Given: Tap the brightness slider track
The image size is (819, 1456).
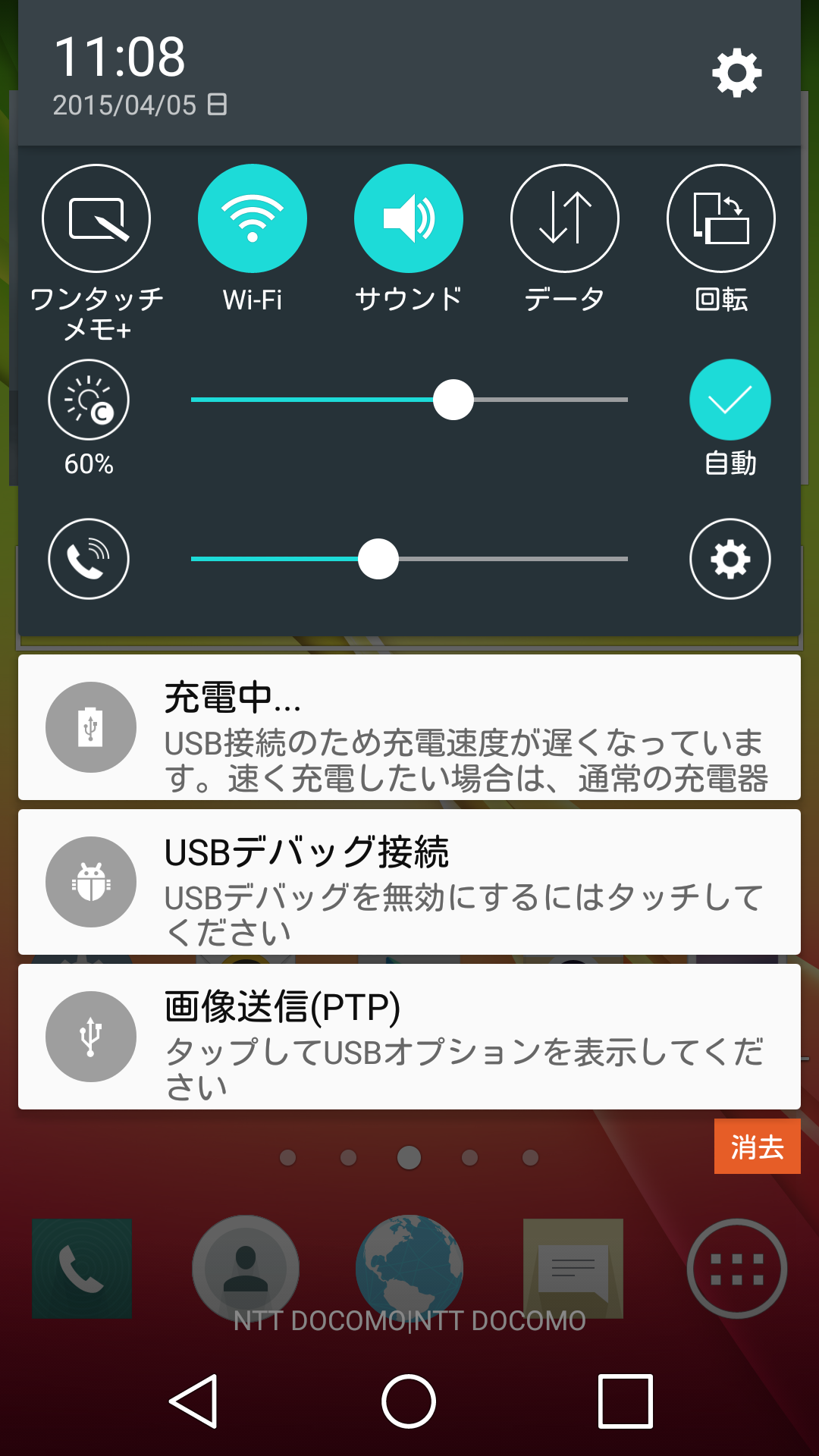Looking at the screenshot, I should tap(409, 400).
